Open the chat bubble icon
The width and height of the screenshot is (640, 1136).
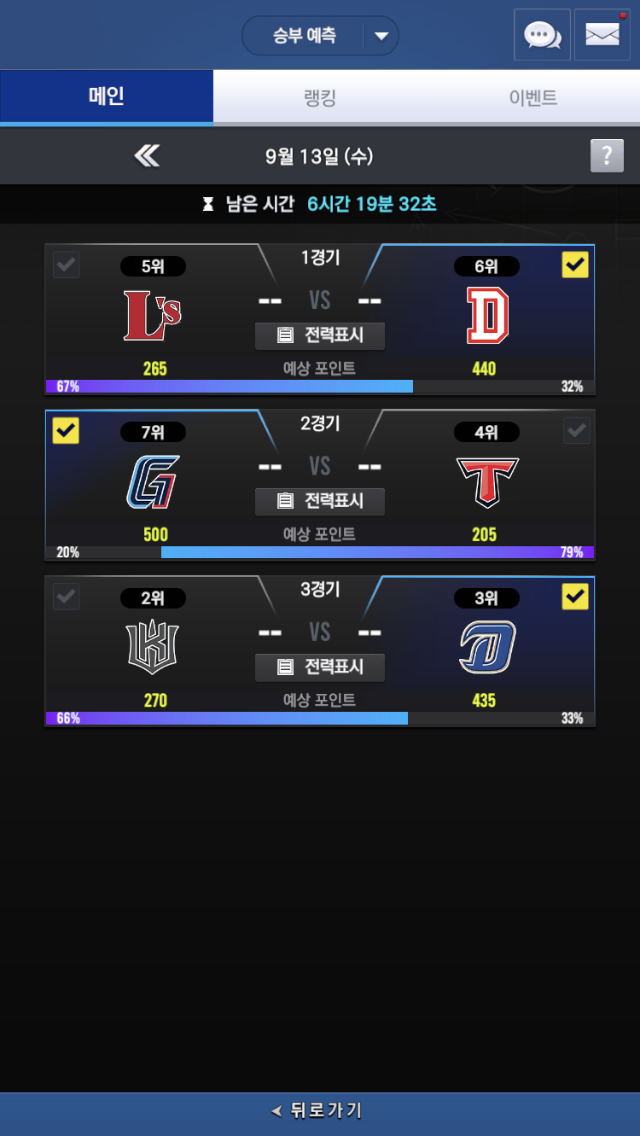coord(541,35)
